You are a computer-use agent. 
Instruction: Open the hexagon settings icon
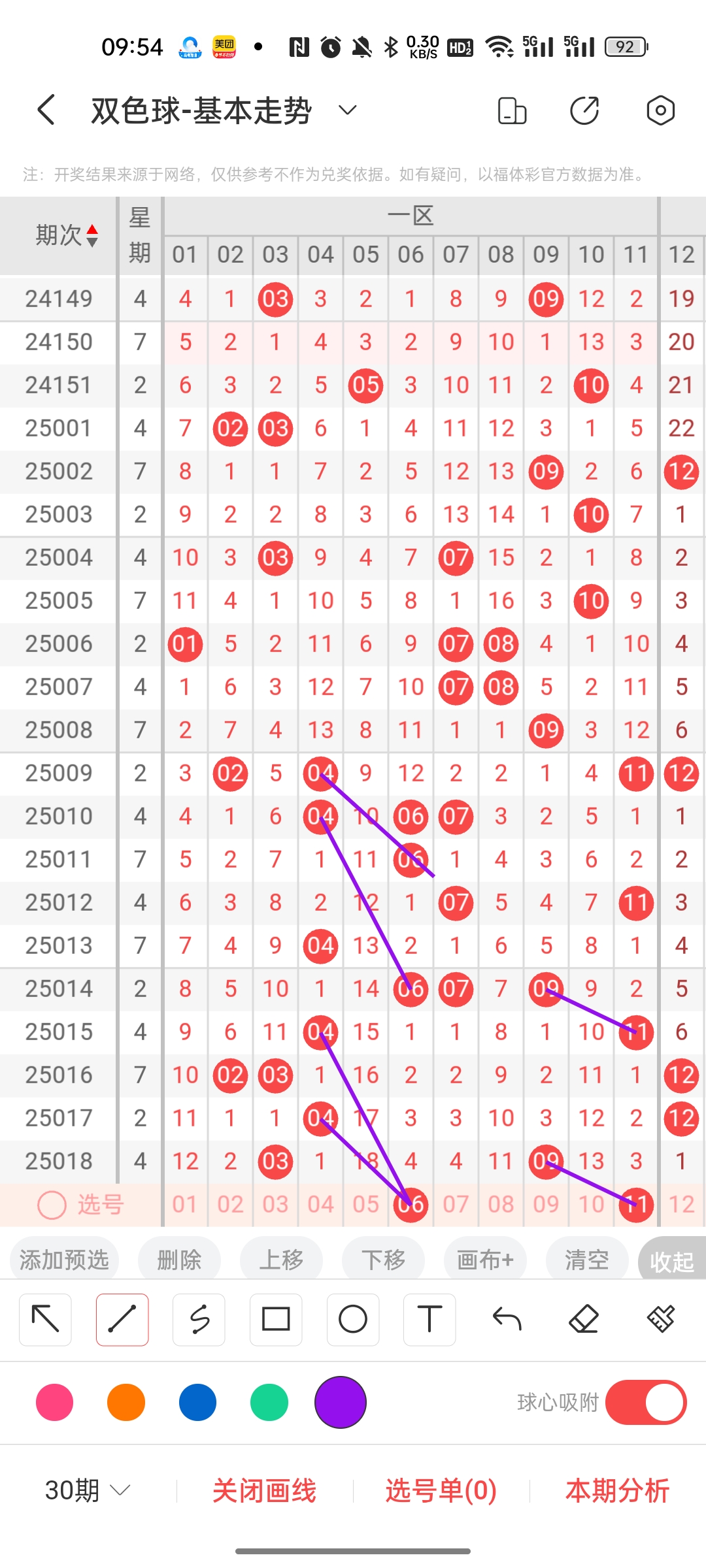click(x=660, y=110)
